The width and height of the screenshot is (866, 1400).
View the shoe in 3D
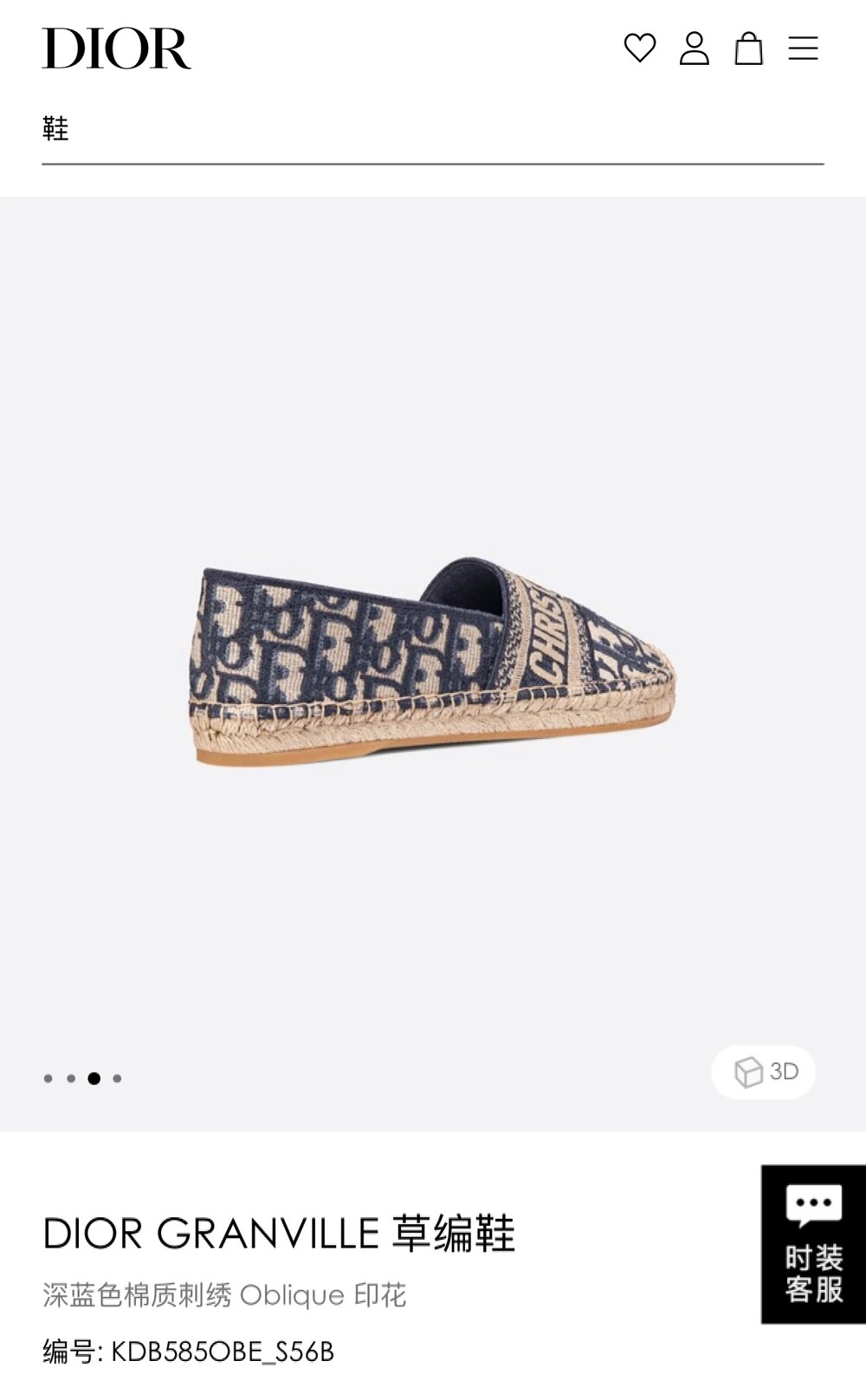[764, 1073]
